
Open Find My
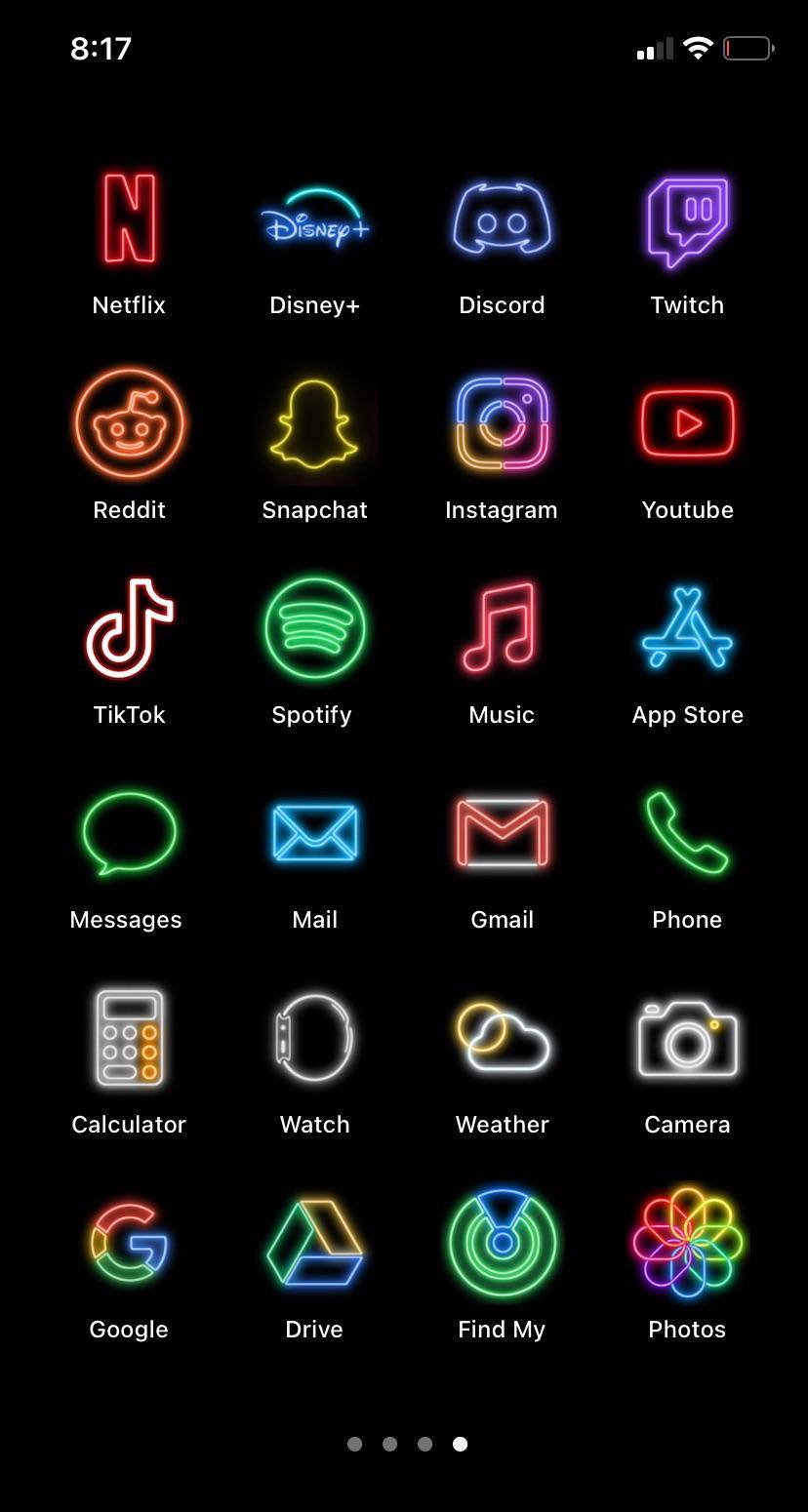click(x=502, y=1243)
